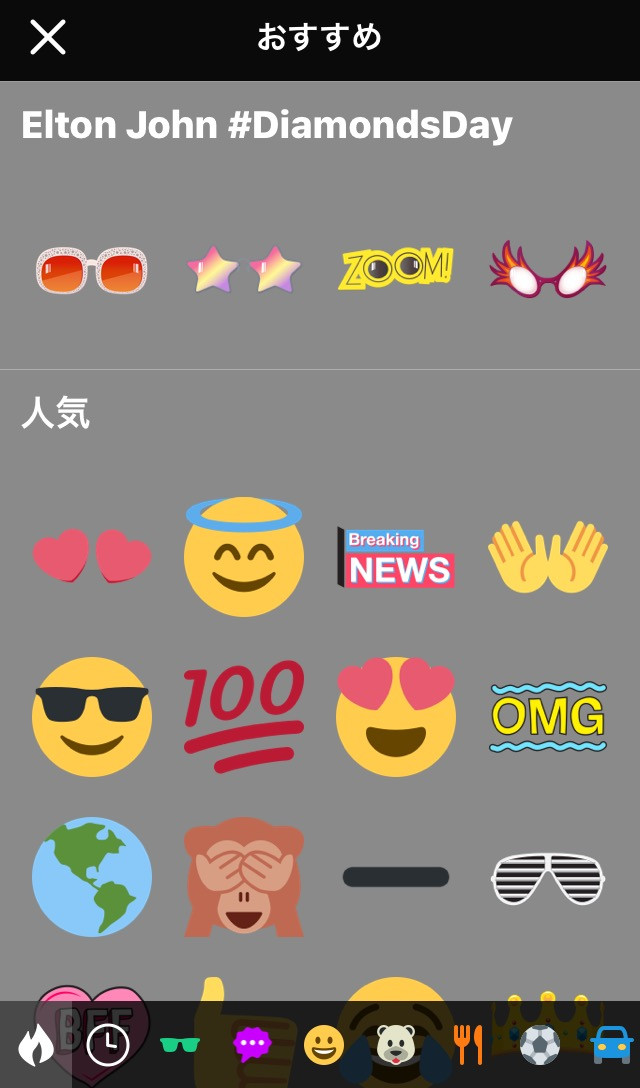Add the see-no-evil monkey sticker
This screenshot has width=640, height=1088.
[244, 877]
